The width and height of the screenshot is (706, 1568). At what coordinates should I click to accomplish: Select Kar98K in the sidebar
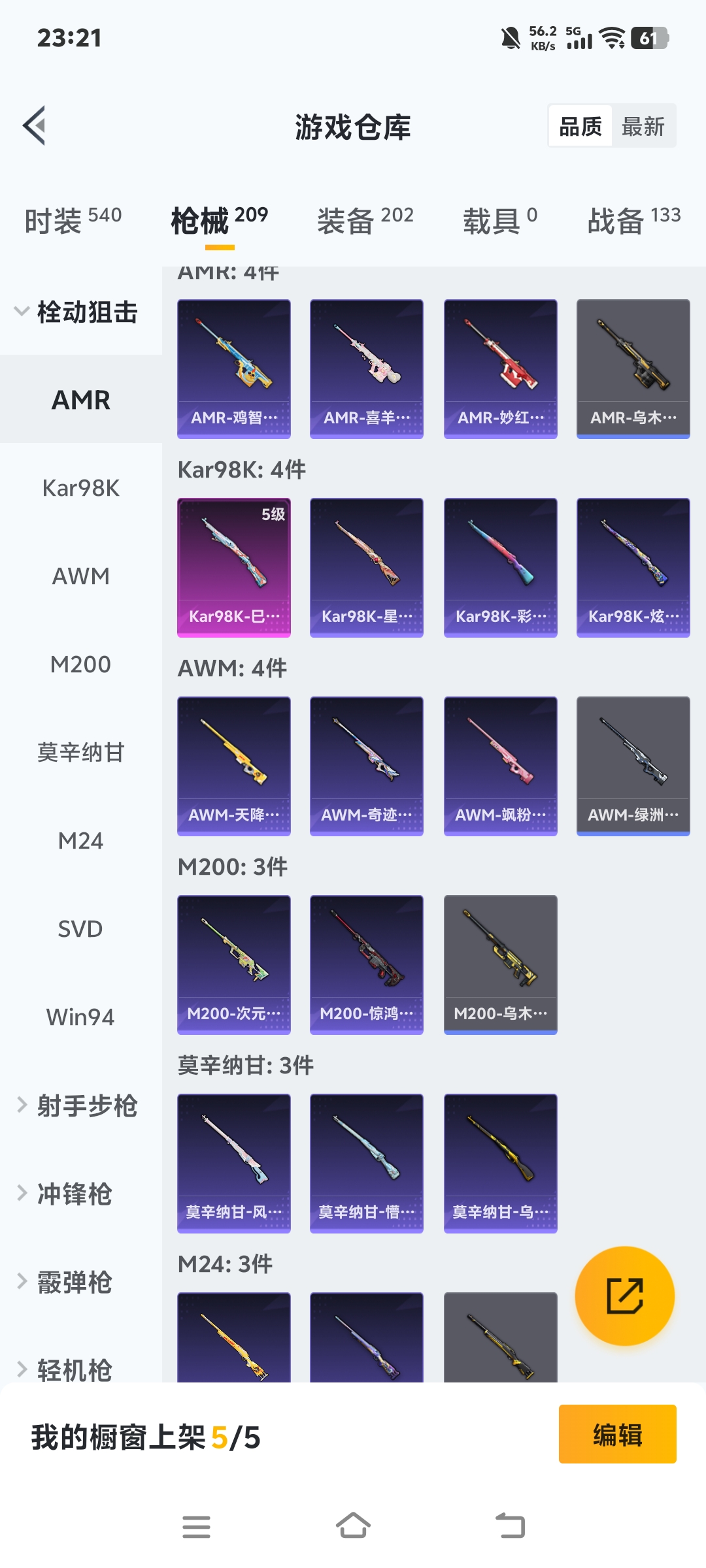[x=81, y=488]
